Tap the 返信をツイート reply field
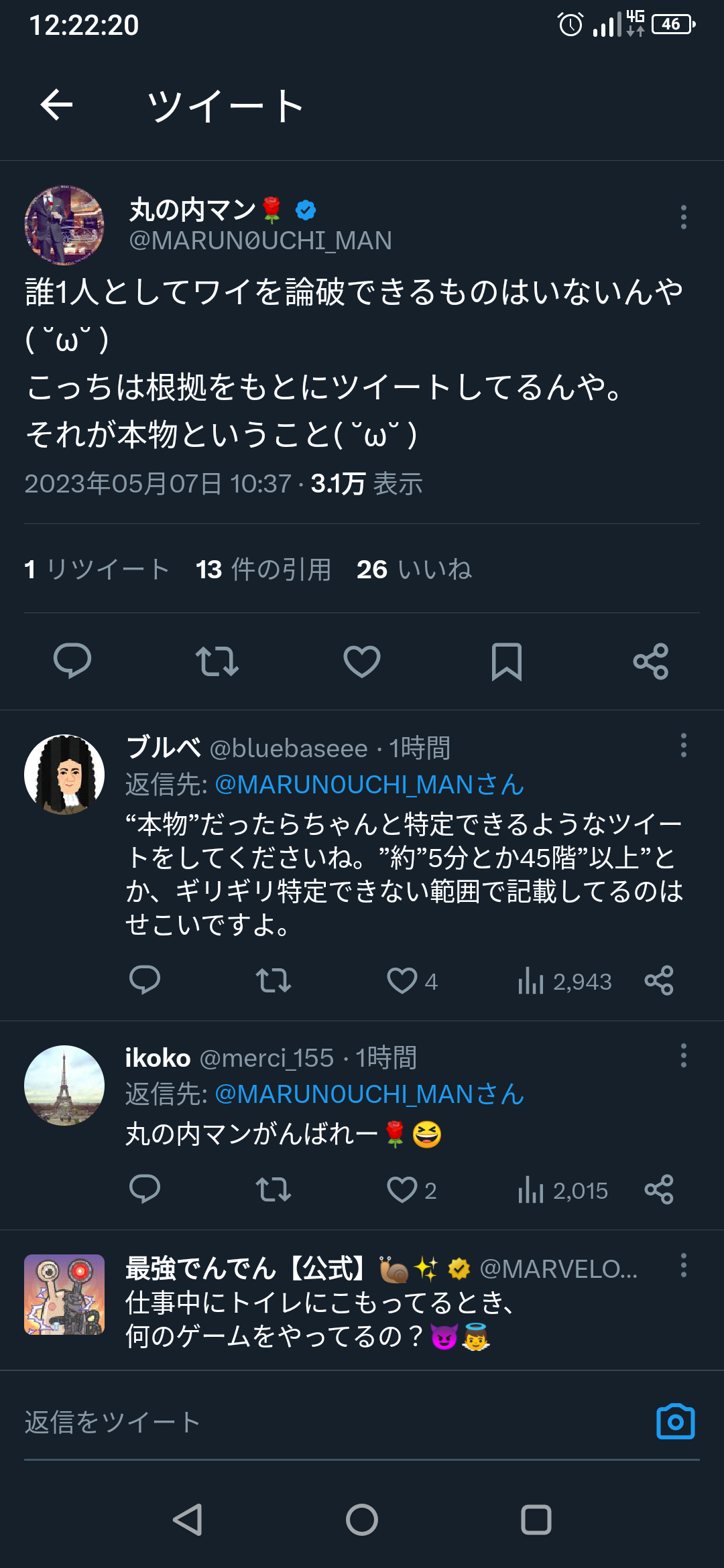Screen dimensions: 724x1568 pyautogui.click(x=328, y=1422)
